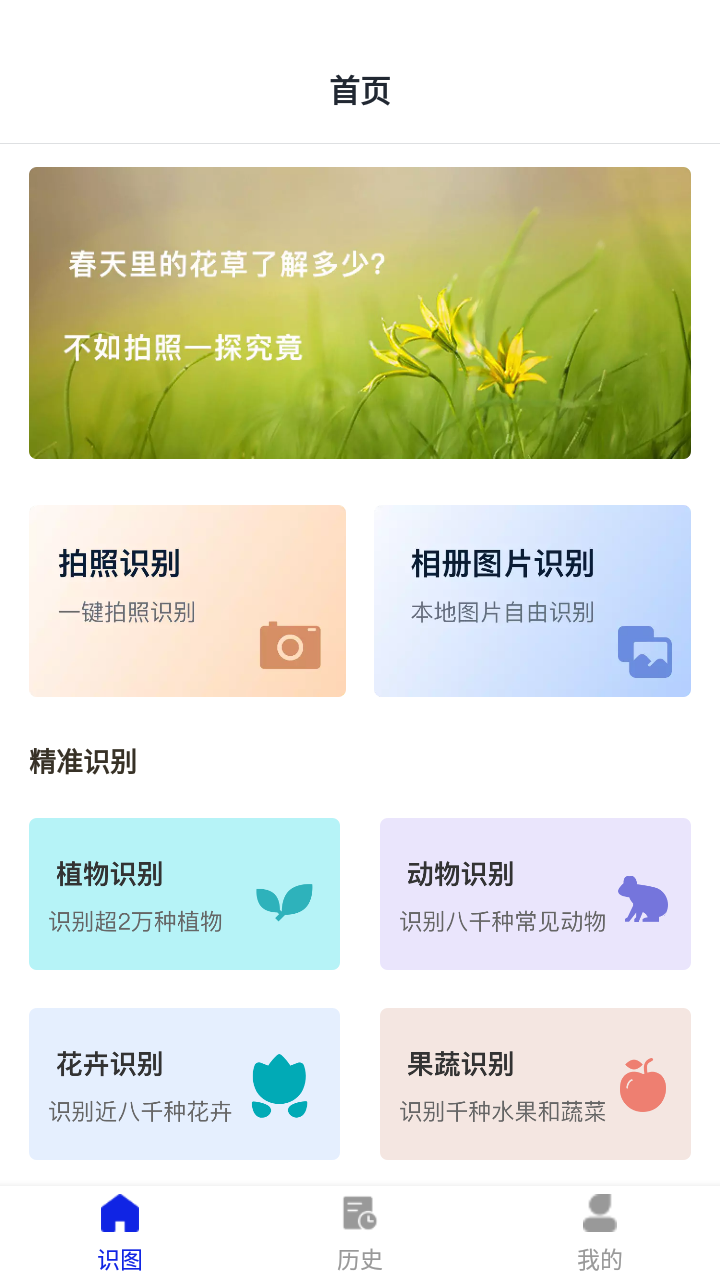The height and width of the screenshot is (1280, 720).
Task: Click the history clock icon in bottom bar
Action: [x=359, y=1213]
